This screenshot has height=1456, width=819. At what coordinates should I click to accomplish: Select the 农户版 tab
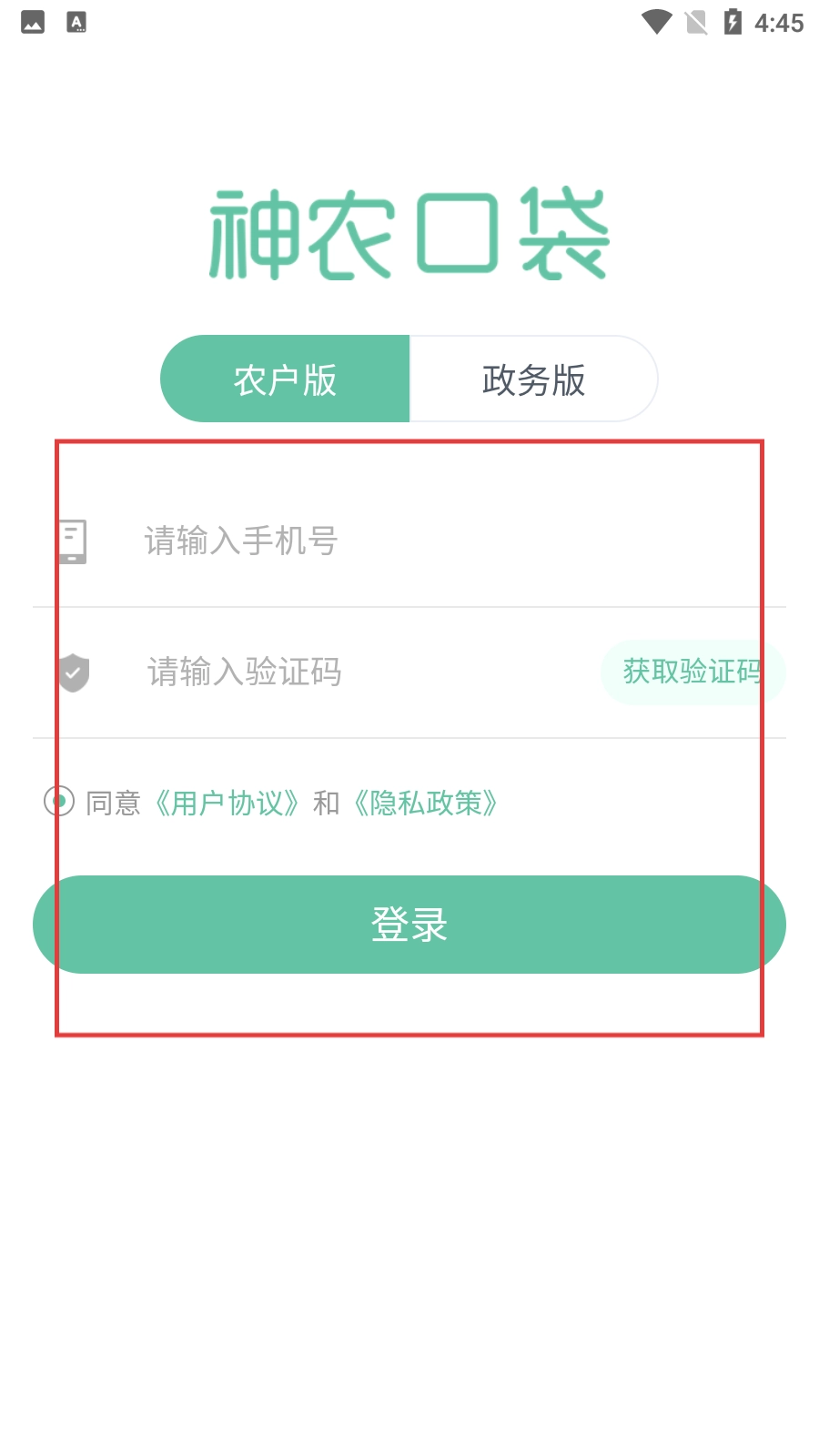click(285, 379)
